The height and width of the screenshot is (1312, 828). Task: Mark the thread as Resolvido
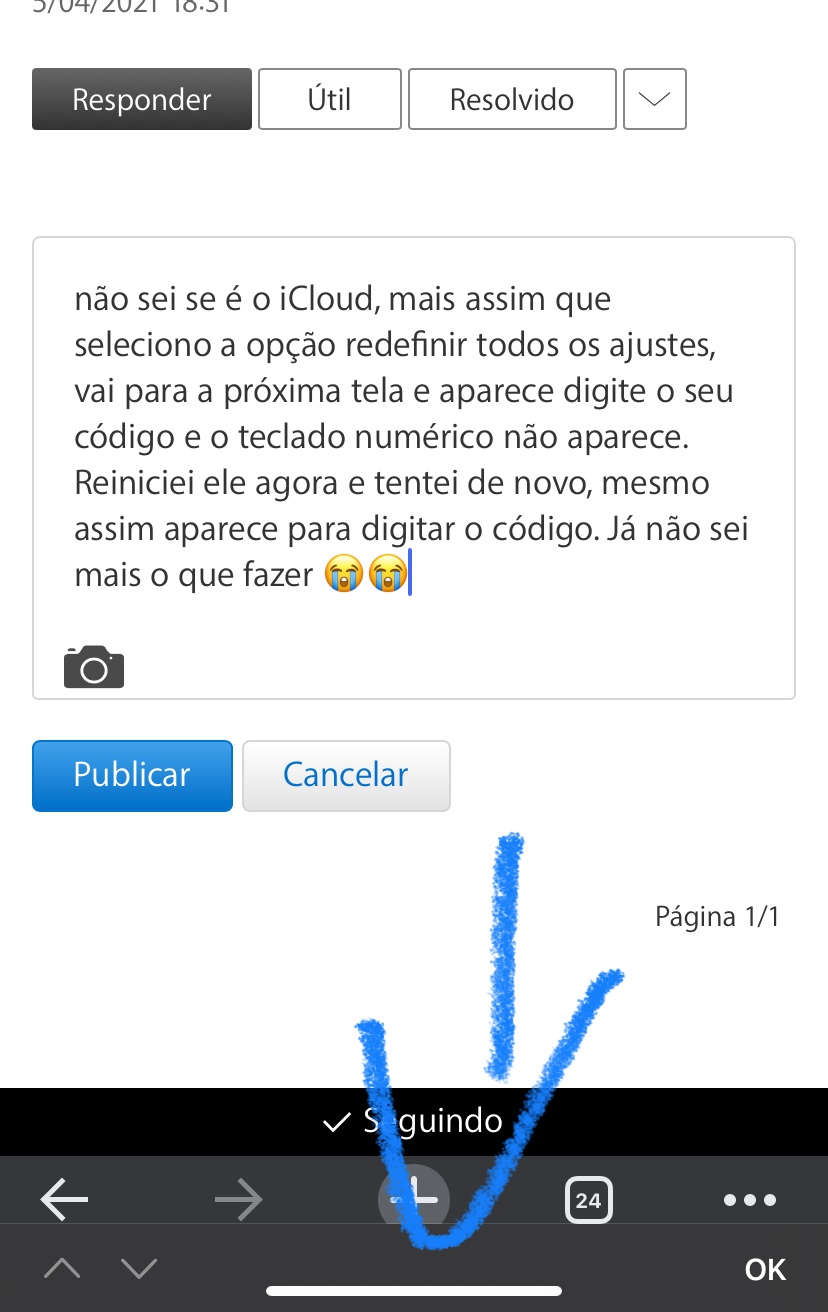pyautogui.click(x=511, y=99)
